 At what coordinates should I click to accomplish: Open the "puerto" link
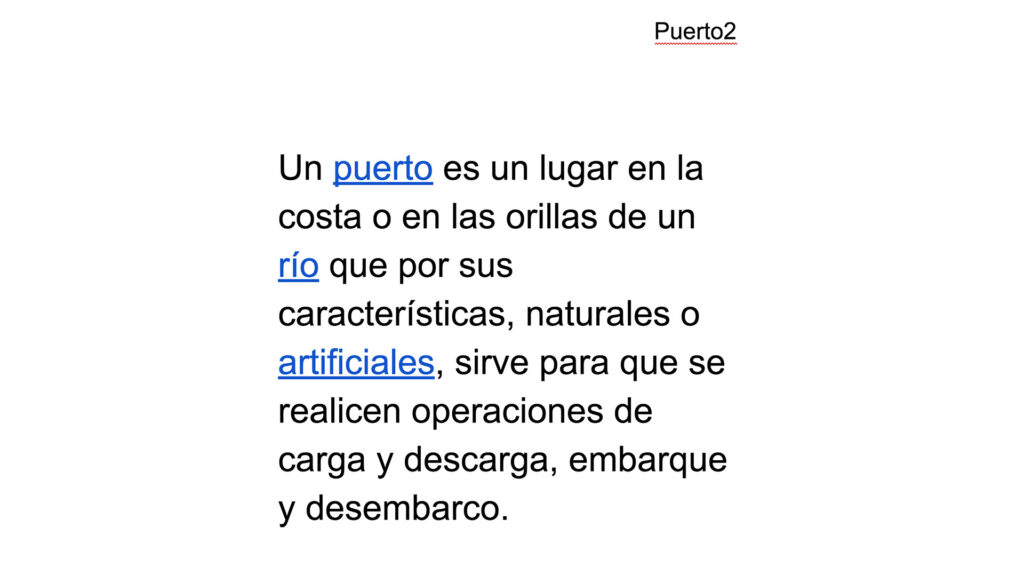[x=383, y=169]
